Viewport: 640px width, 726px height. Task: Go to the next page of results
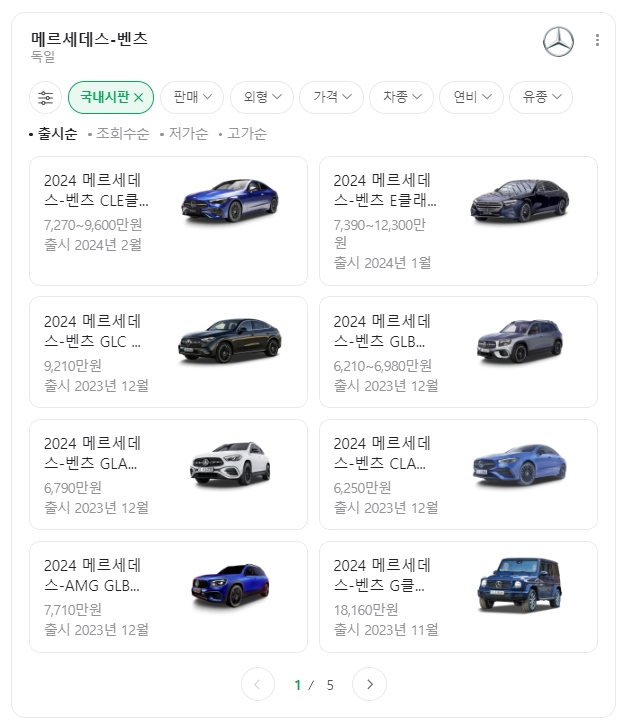point(370,685)
